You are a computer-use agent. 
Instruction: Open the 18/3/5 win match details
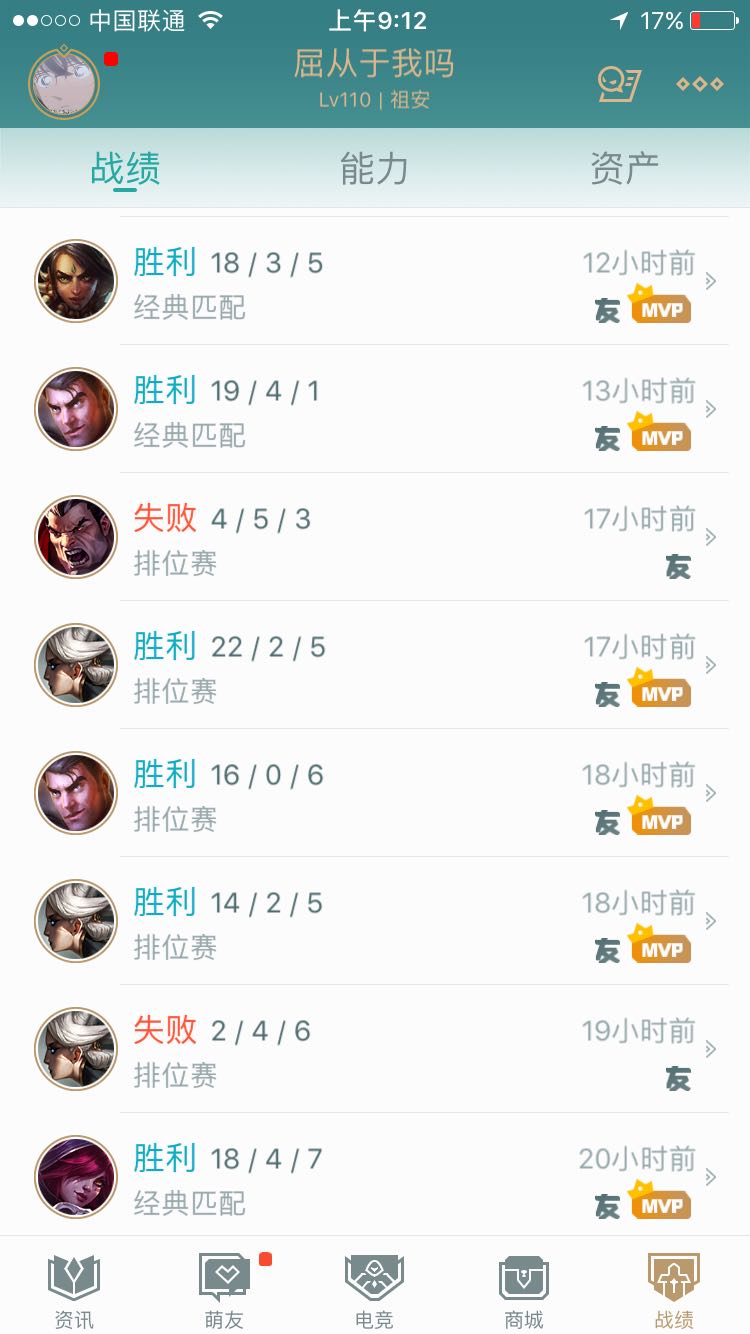pos(400,281)
